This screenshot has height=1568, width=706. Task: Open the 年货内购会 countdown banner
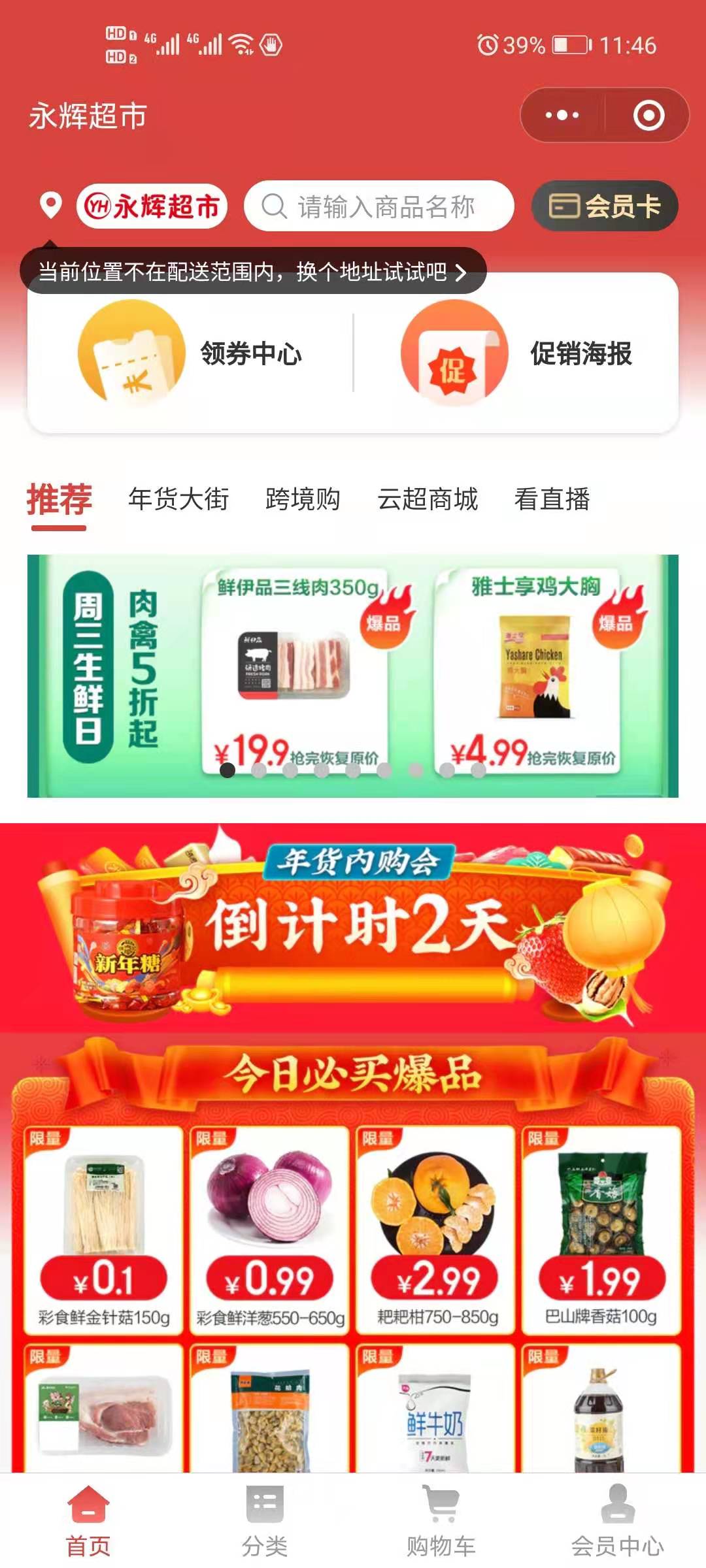353,928
